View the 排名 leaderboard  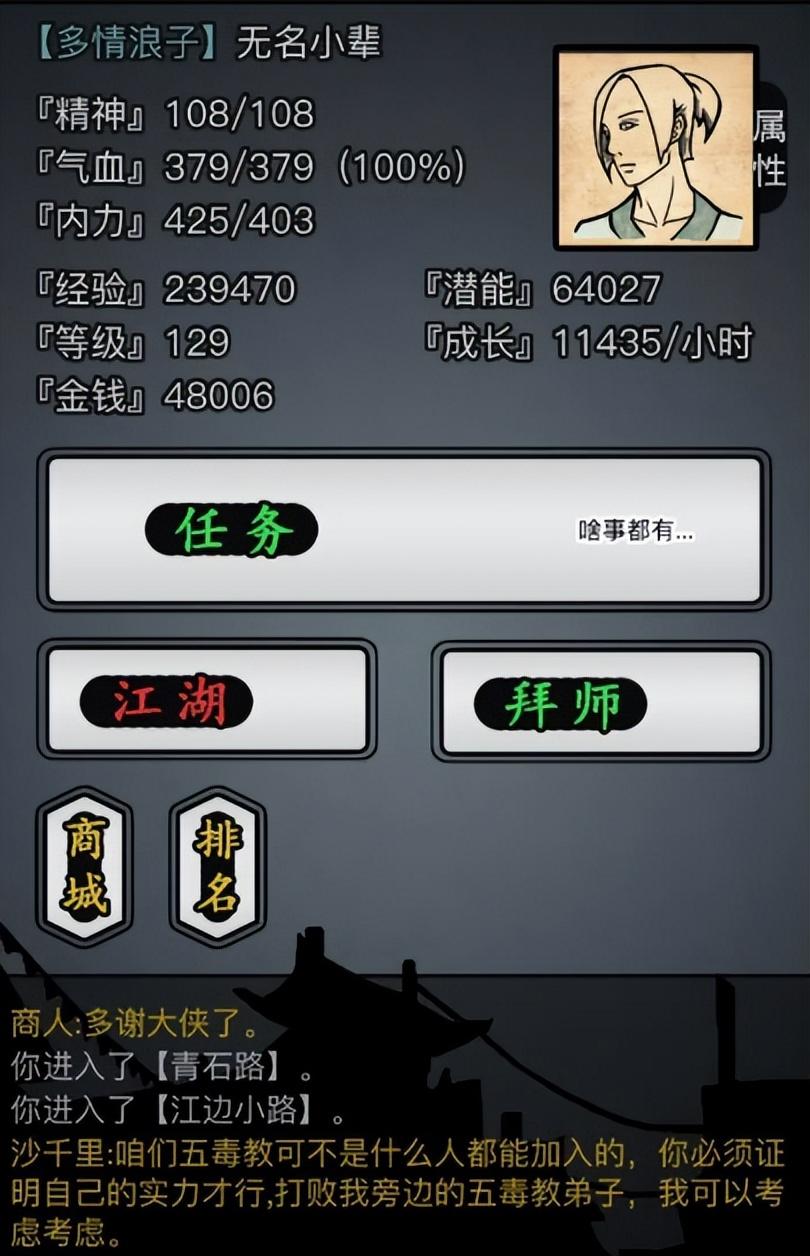click(x=217, y=866)
